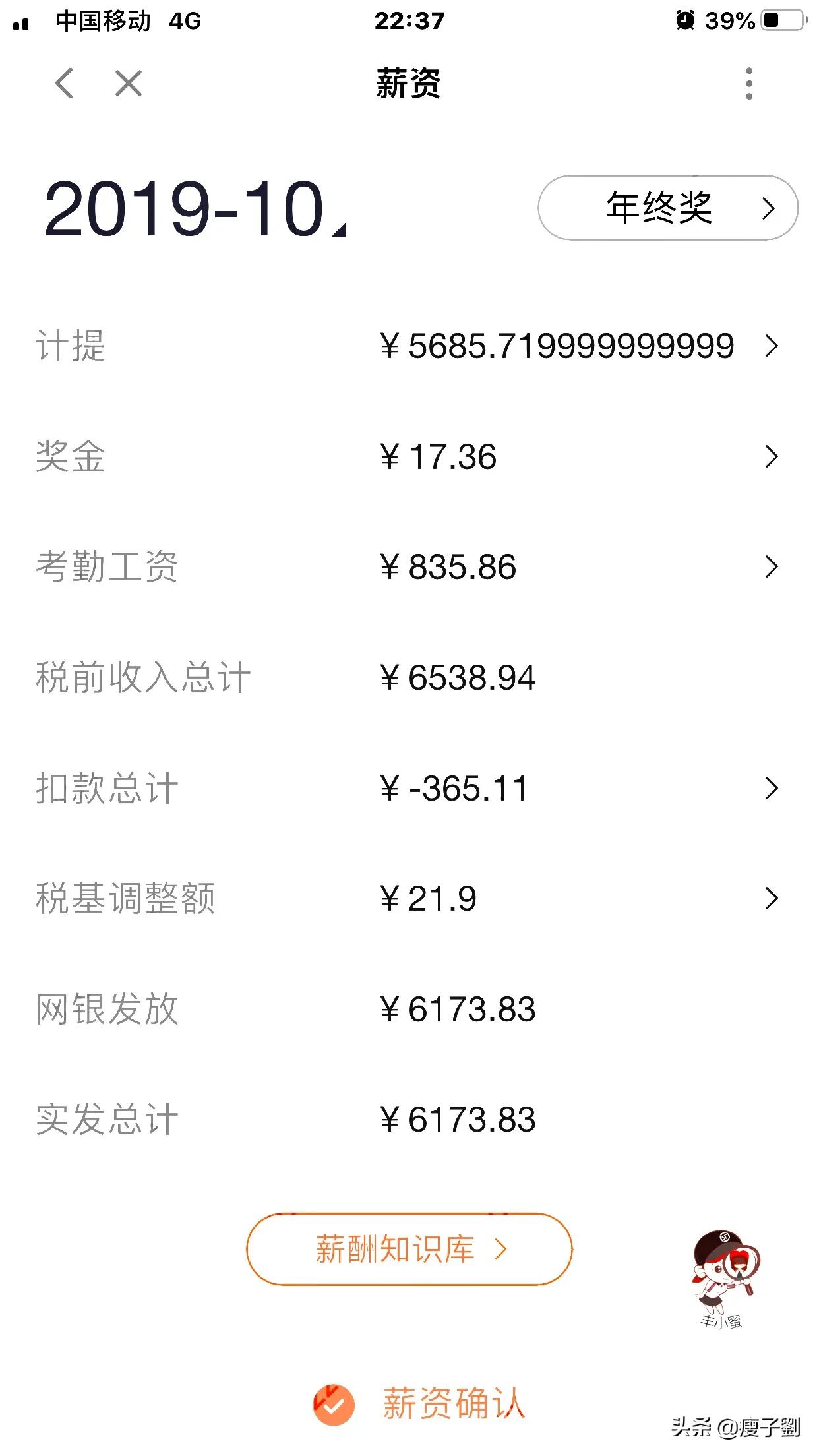Tap the 4G signal indicator
The width and height of the screenshot is (819, 1456).
pyautogui.click(x=185, y=21)
